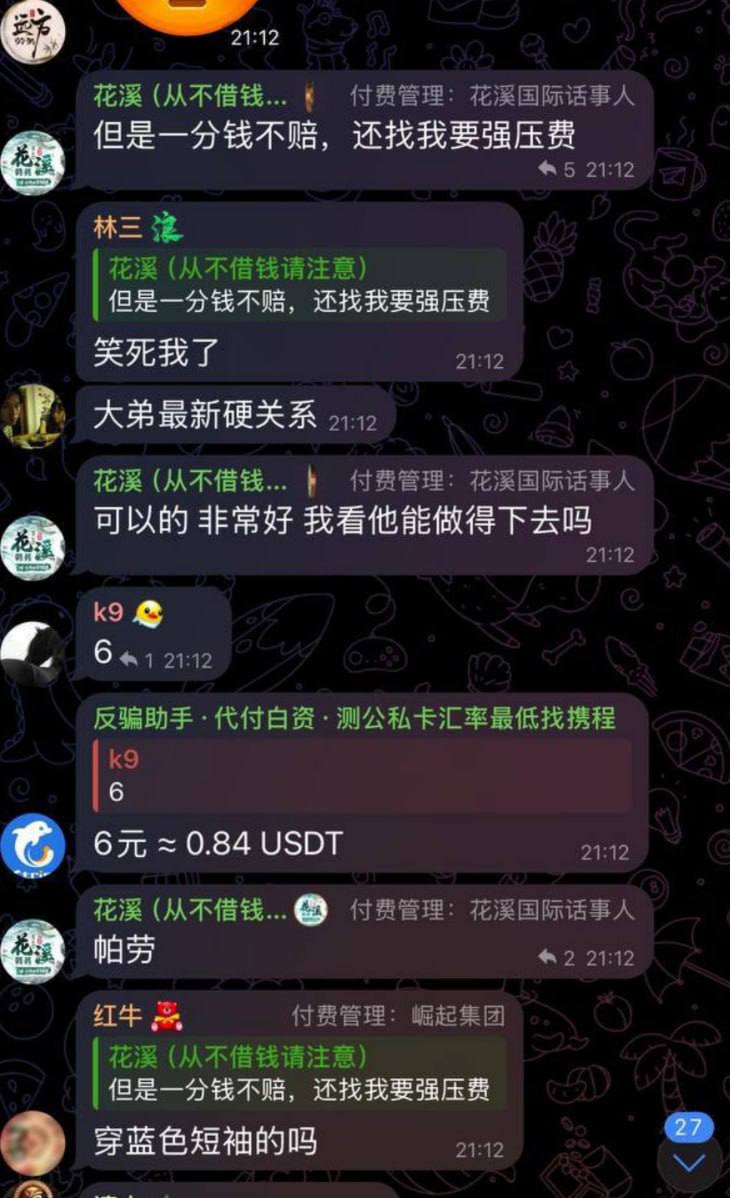Open quoted k9 message in 反骗助手's reply

(368, 775)
